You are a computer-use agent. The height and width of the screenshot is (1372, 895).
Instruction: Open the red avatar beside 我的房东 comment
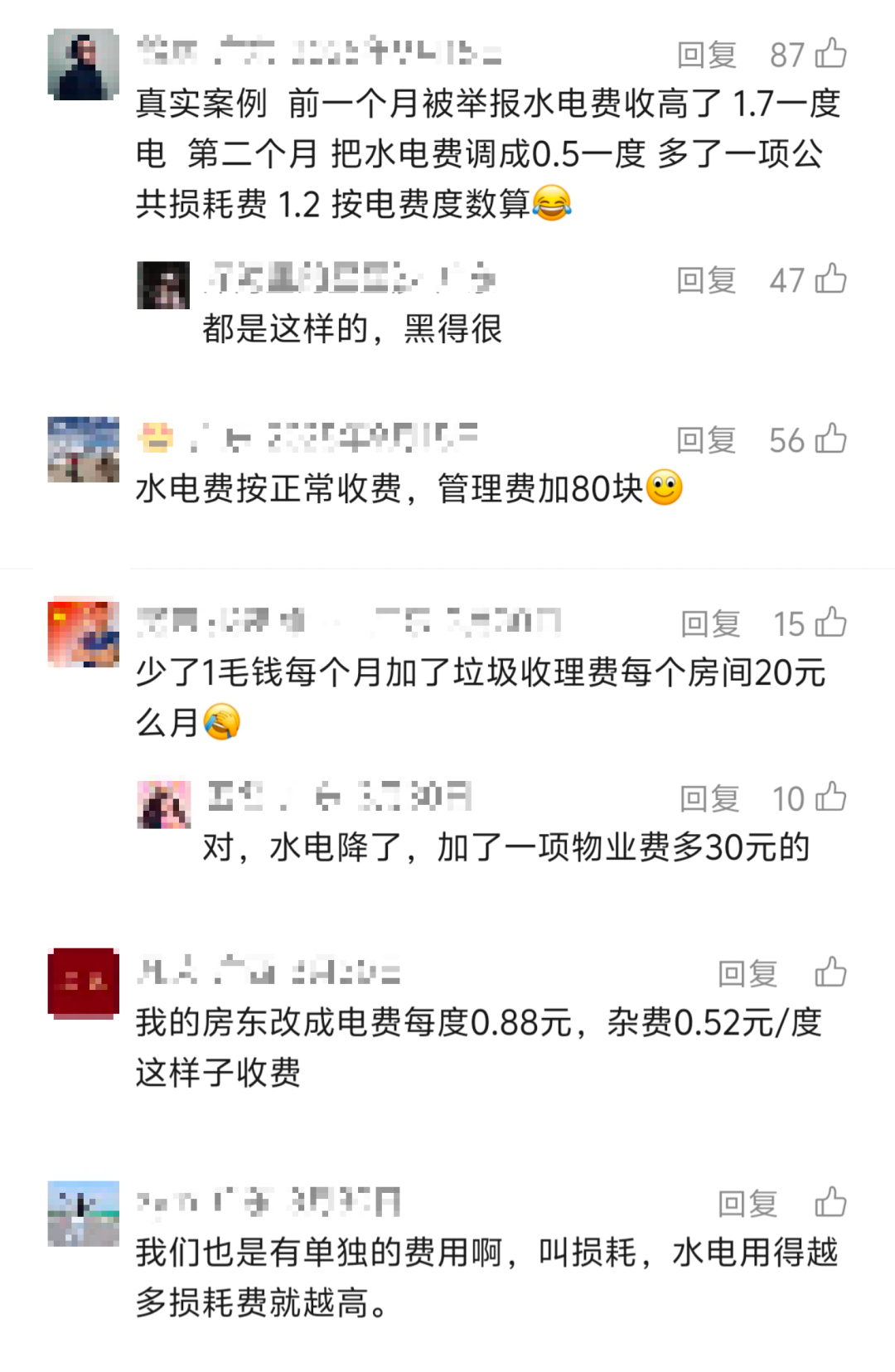coord(83,983)
